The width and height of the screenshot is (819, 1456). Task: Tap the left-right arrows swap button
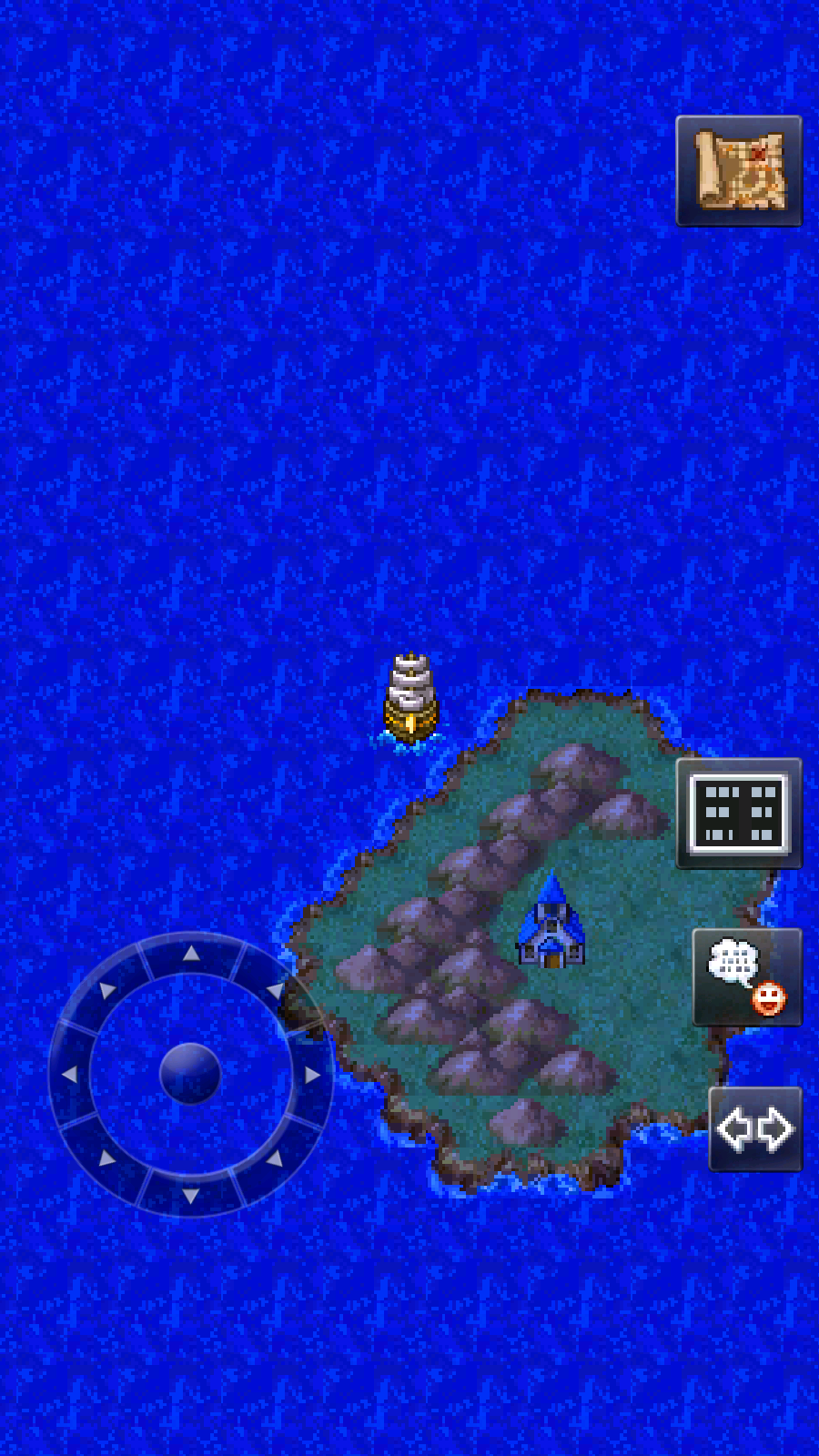click(x=755, y=1129)
